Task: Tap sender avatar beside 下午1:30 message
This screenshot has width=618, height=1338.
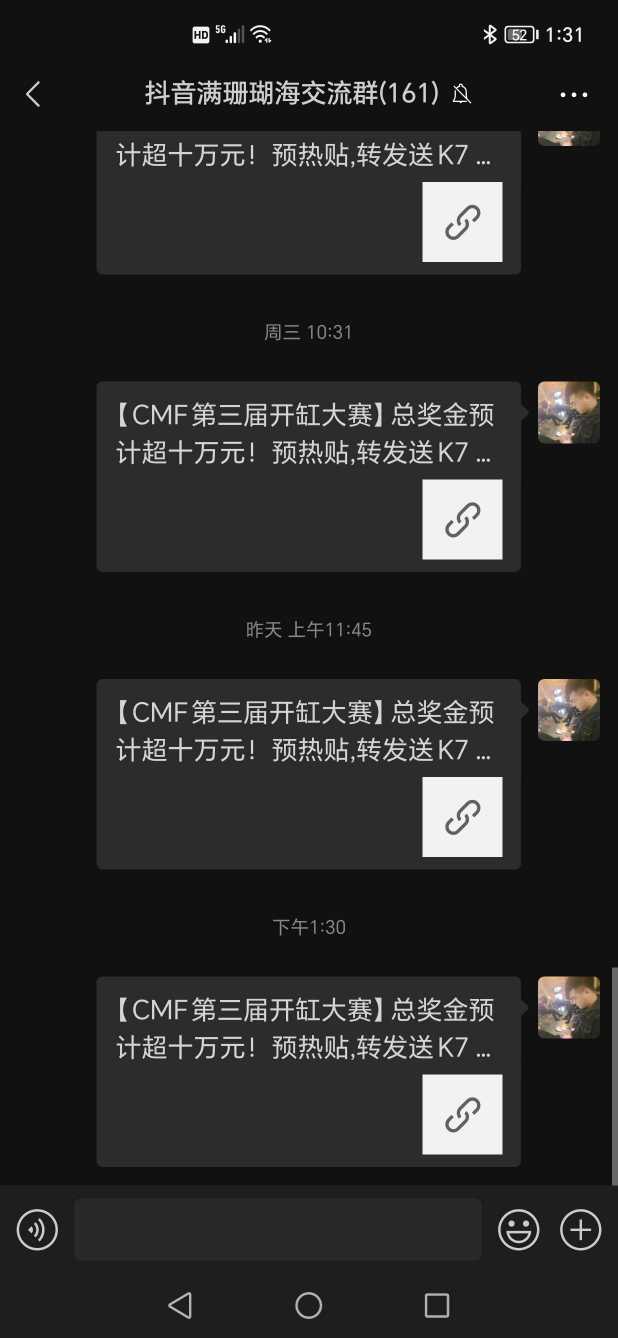Action: 569,1008
